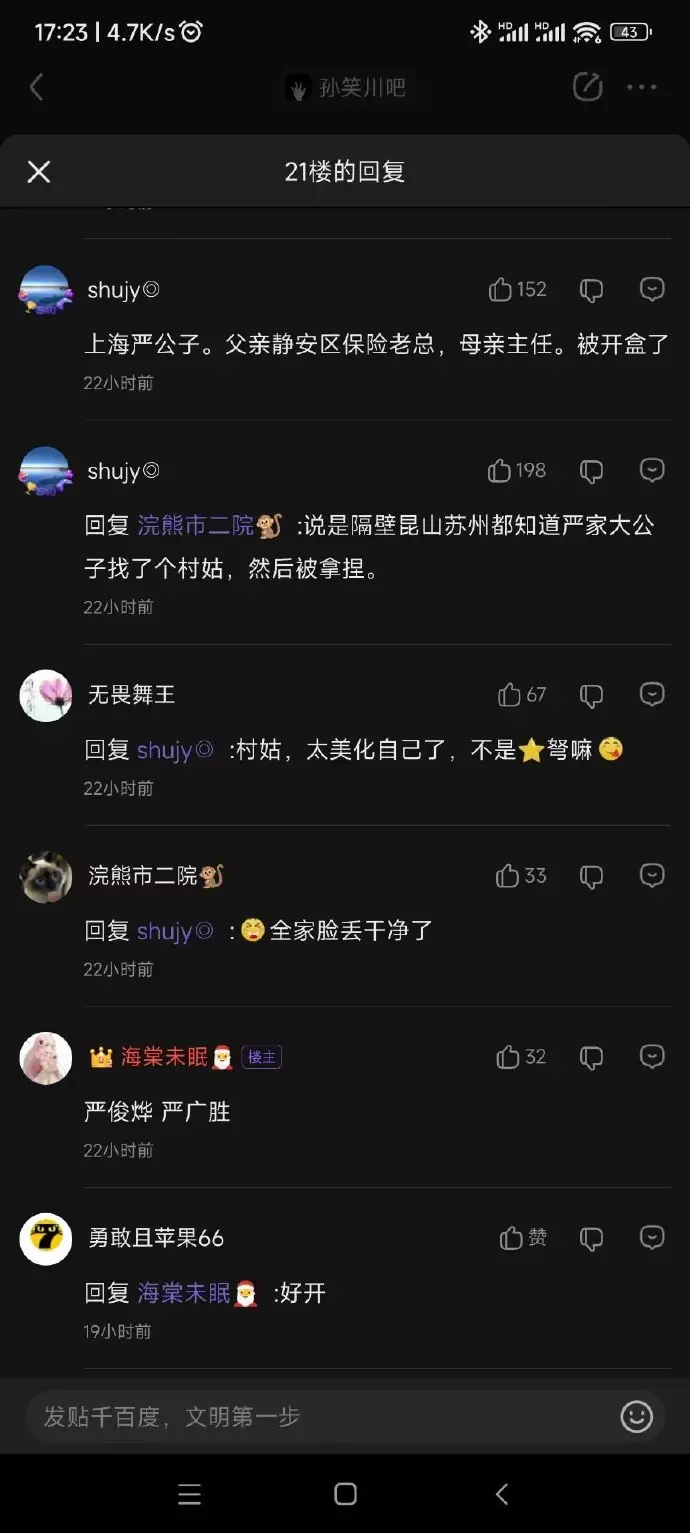Like 勇敢且苹果66's comment
The height and width of the screenshot is (1533, 690).
(x=512, y=1239)
